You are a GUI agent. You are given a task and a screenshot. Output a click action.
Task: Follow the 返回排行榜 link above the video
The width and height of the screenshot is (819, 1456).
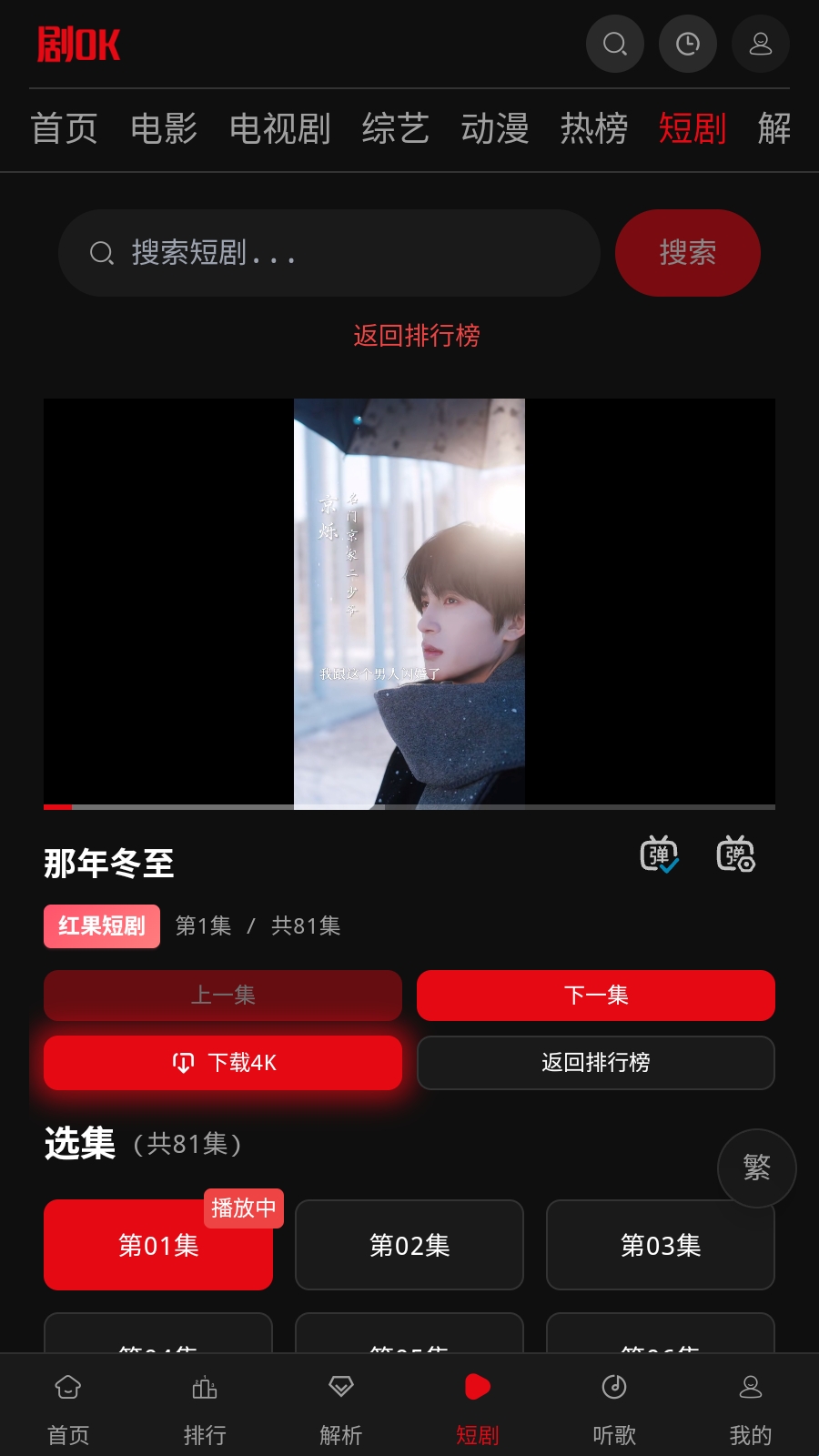(x=417, y=336)
